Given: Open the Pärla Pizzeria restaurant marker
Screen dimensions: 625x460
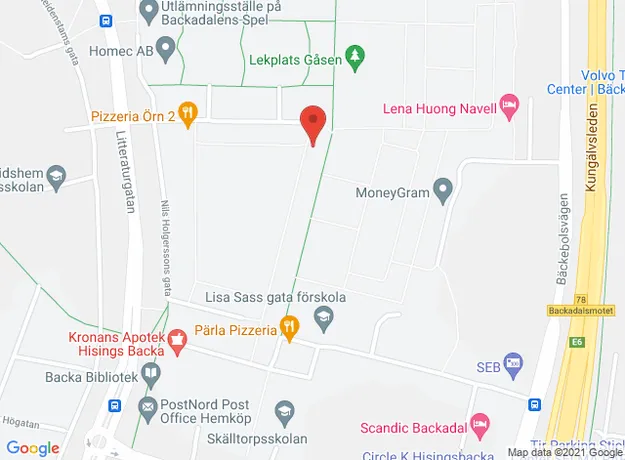Looking at the screenshot, I should tap(290, 327).
